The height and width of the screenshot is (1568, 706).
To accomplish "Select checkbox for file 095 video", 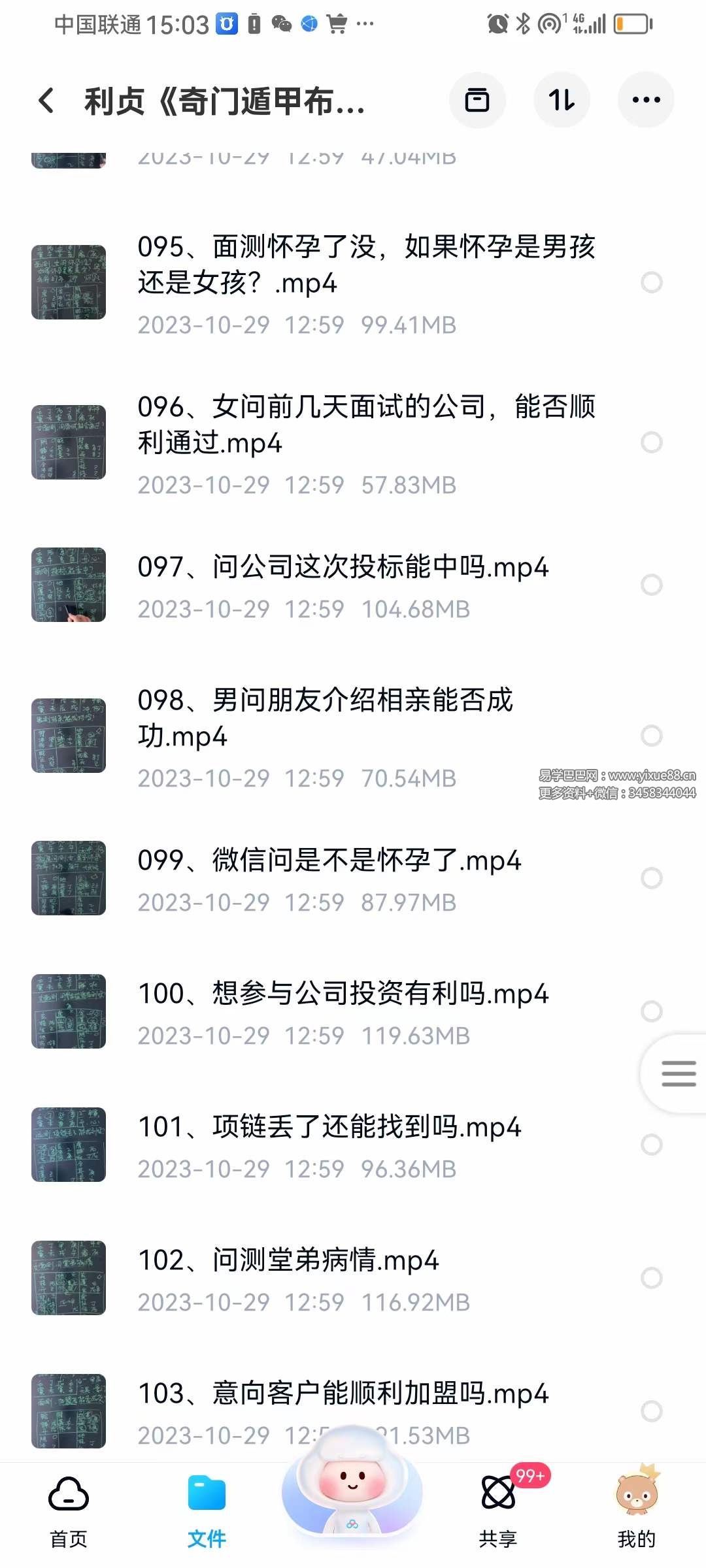I will 651,282.
